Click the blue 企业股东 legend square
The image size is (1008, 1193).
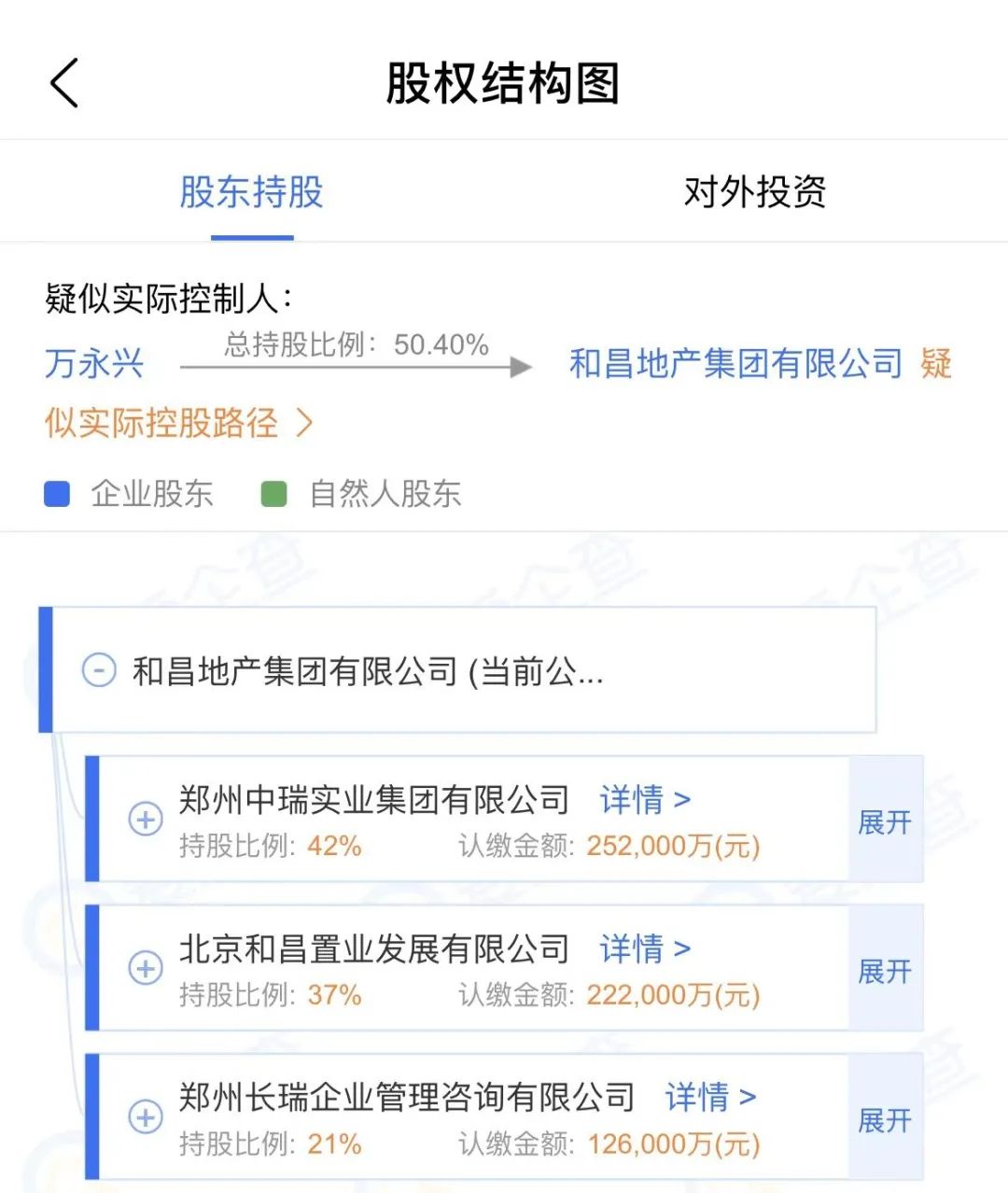58,492
